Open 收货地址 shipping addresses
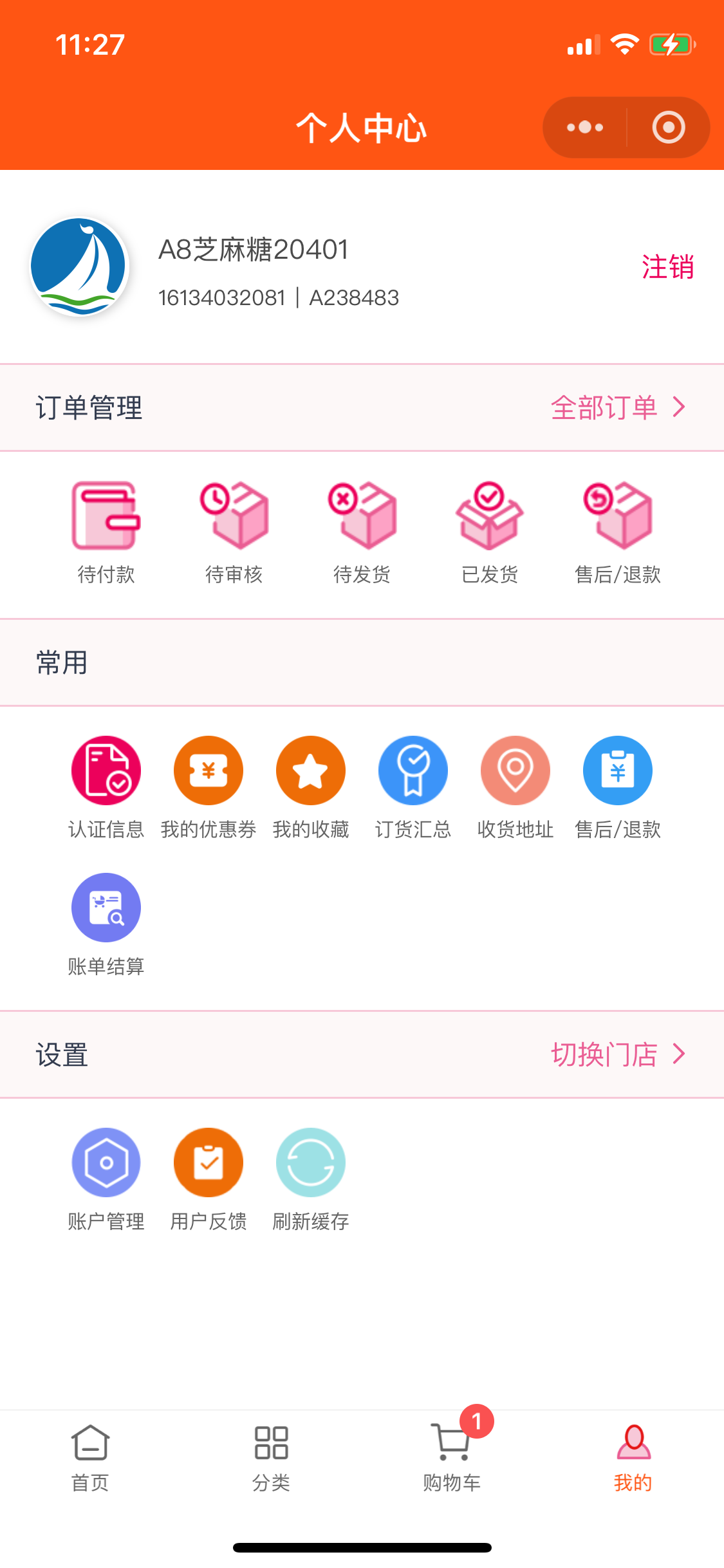 pyautogui.click(x=515, y=787)
